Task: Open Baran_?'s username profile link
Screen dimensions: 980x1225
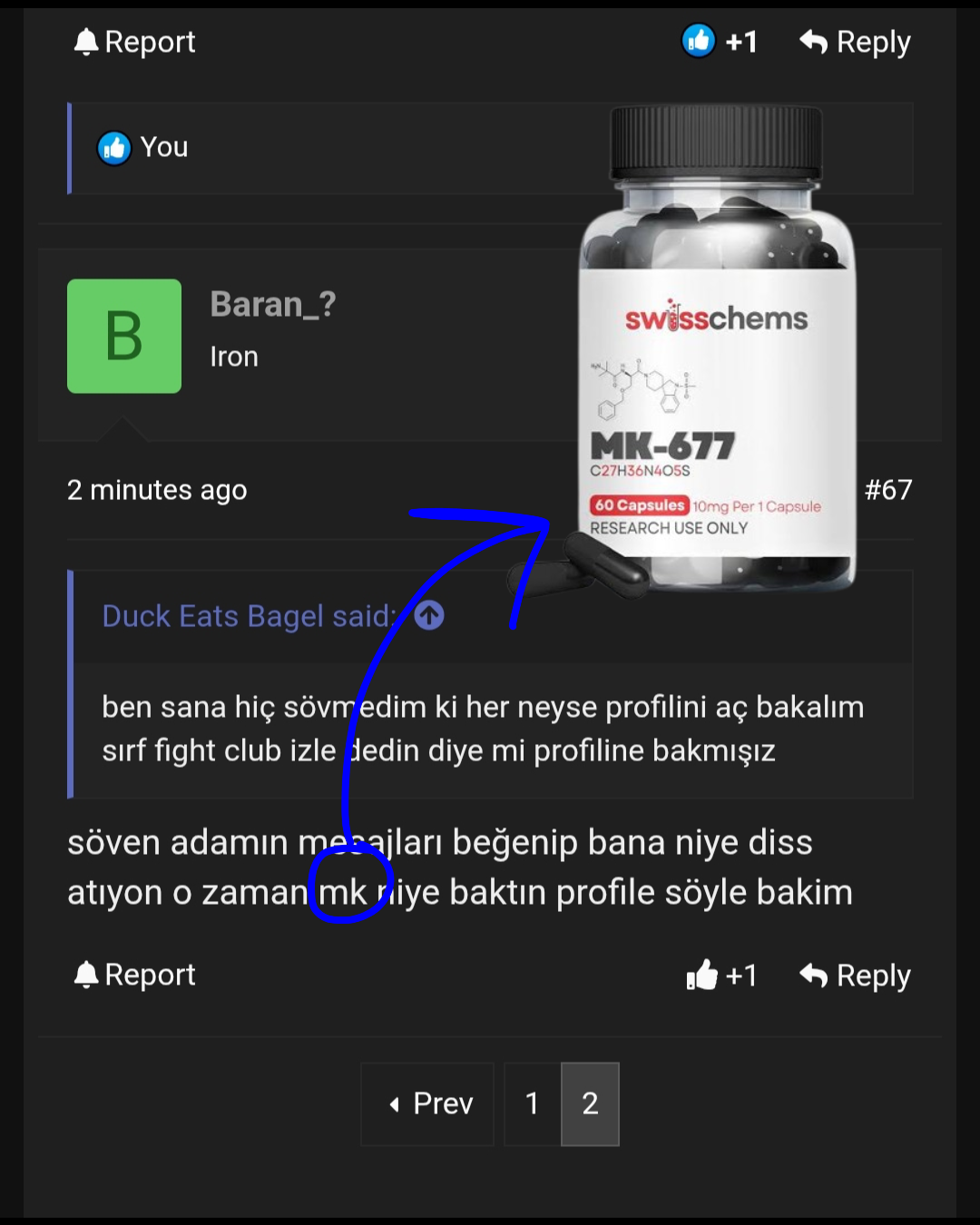Action: [272, 305]
